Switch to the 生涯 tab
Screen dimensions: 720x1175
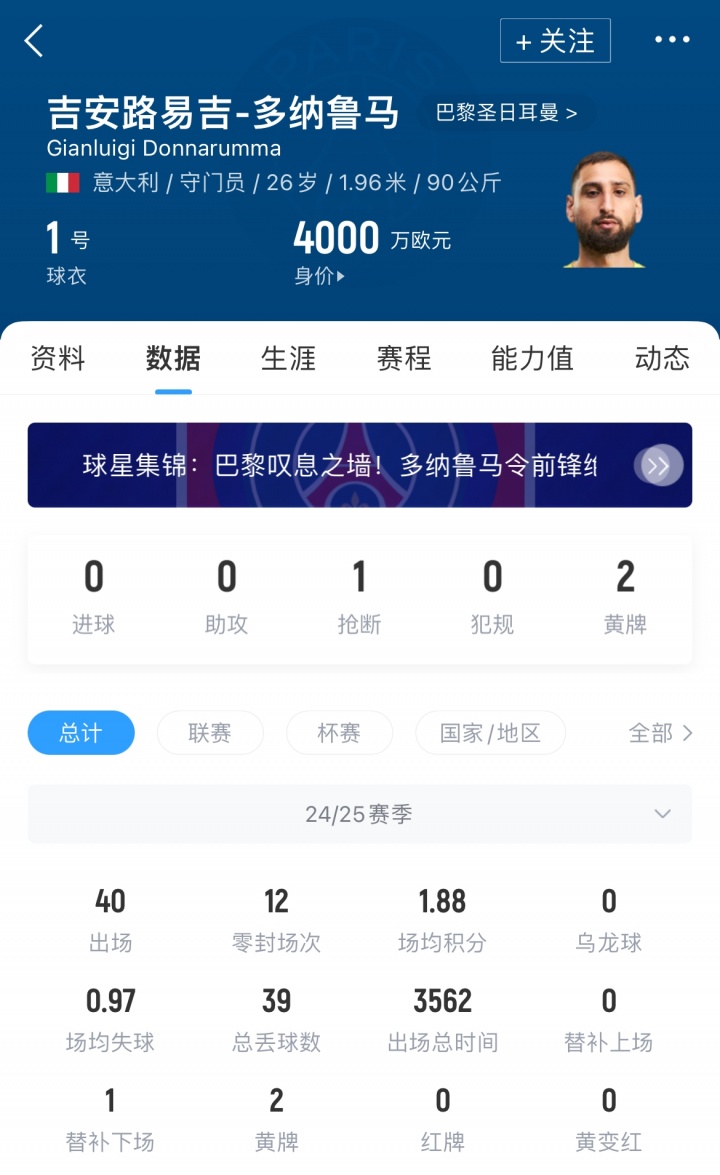click(288, 358)
